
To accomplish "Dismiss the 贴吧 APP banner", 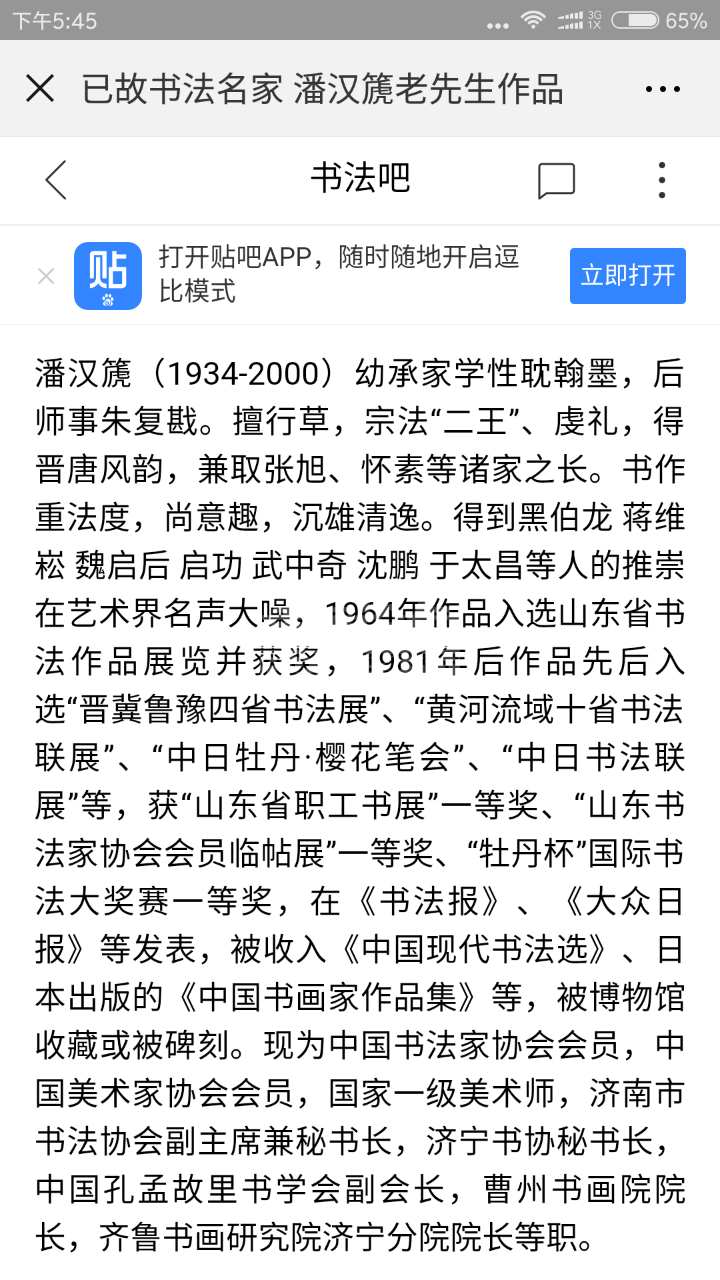I will pyautogui.click(x=45, y=276).
